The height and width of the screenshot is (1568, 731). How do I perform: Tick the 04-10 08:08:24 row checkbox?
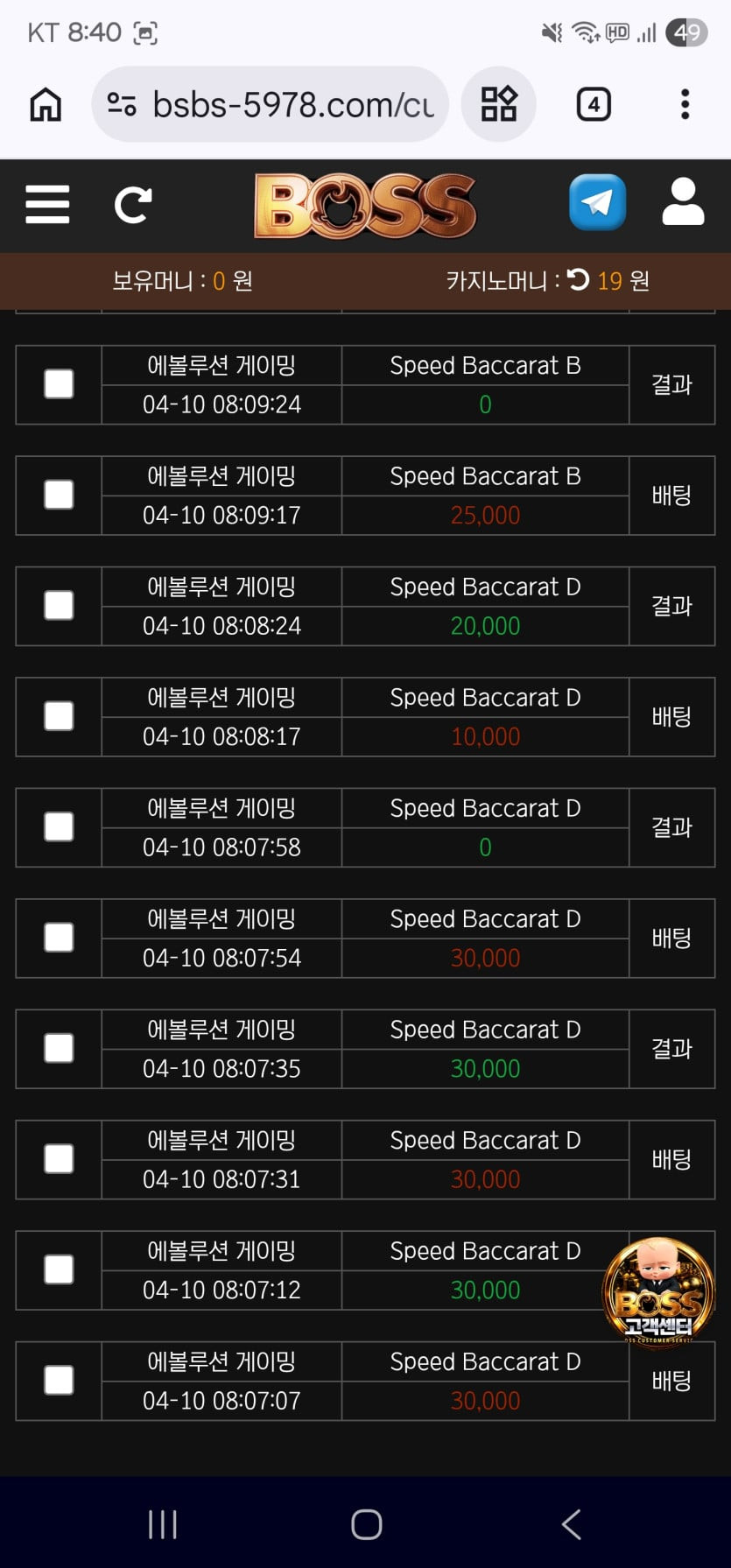(59, 606)
